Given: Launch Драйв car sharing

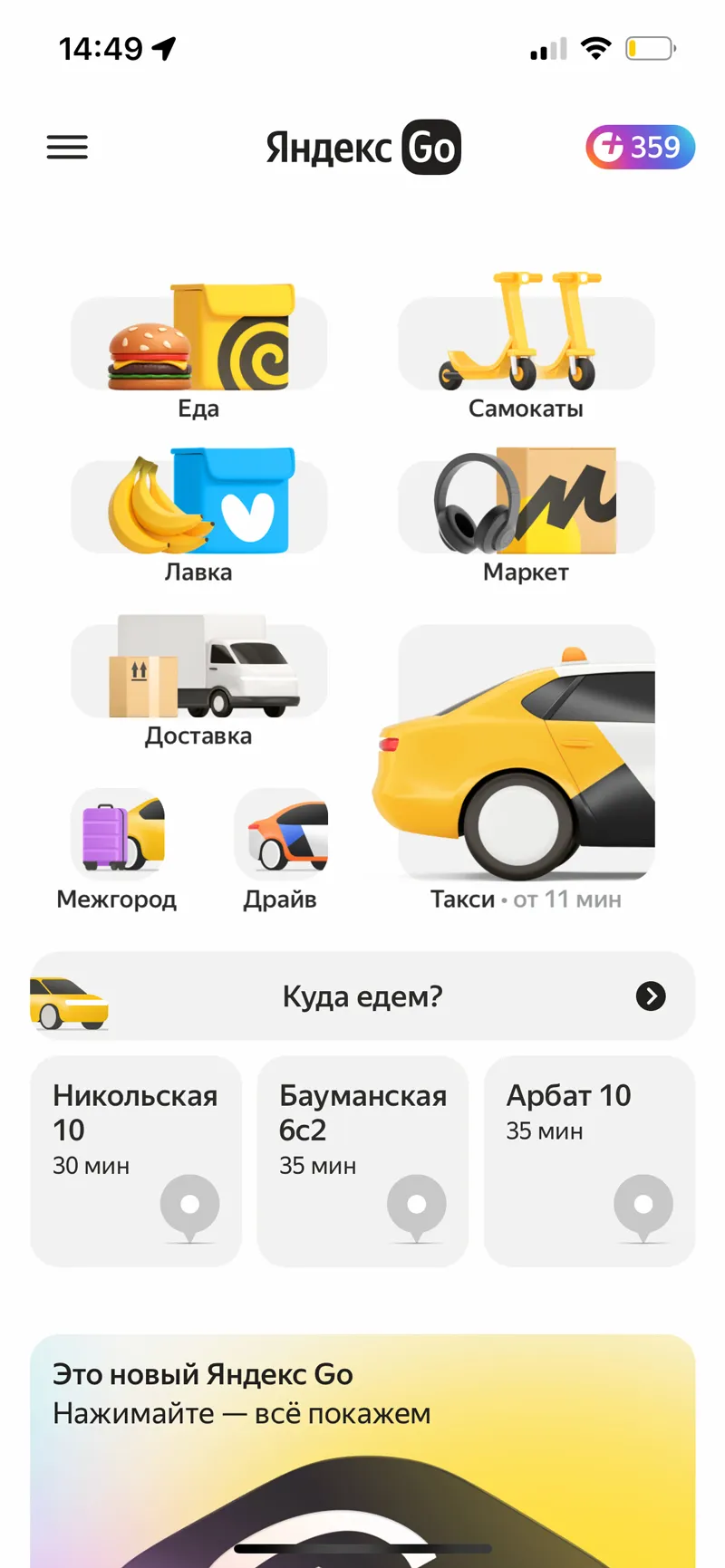Looking at the screenshot, I should (280, 850).
